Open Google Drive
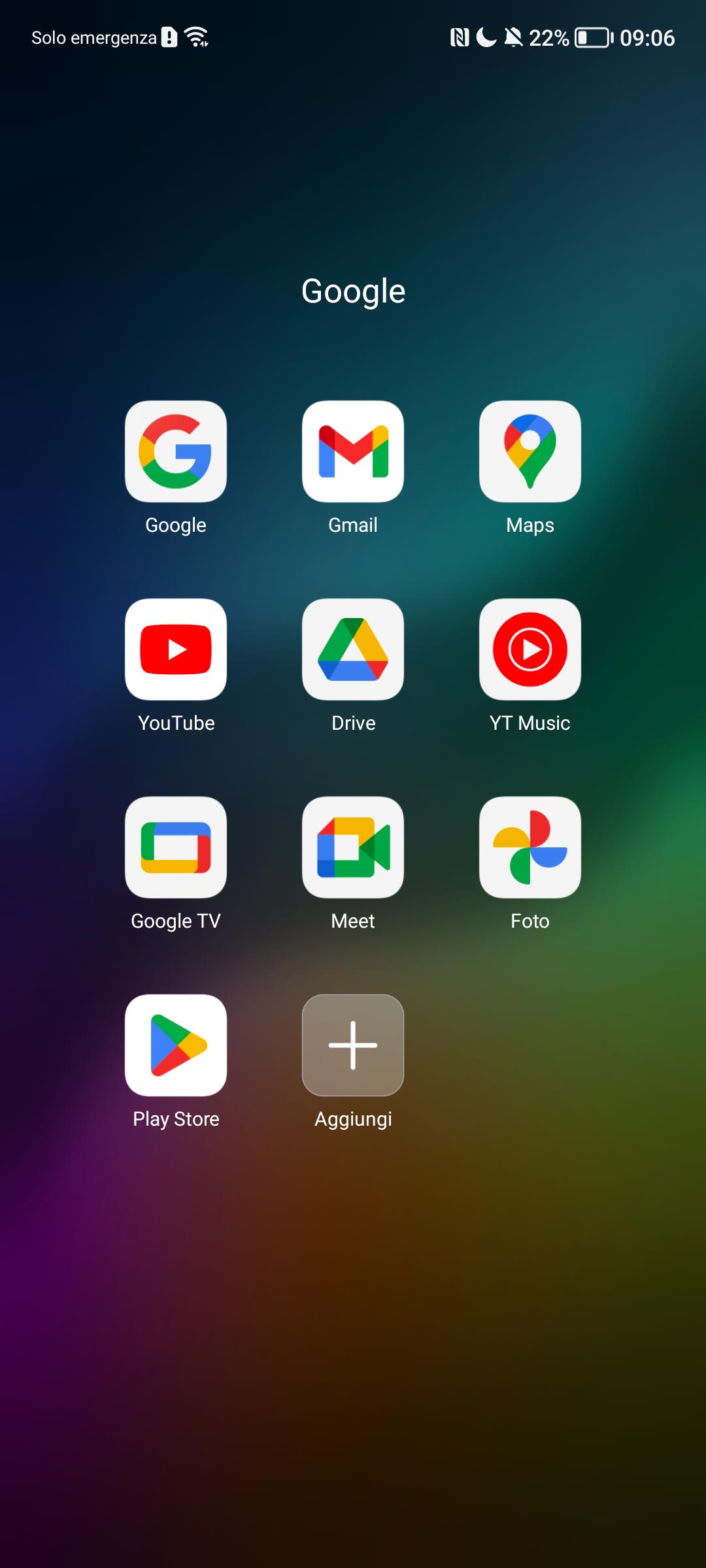 [353, 649]
